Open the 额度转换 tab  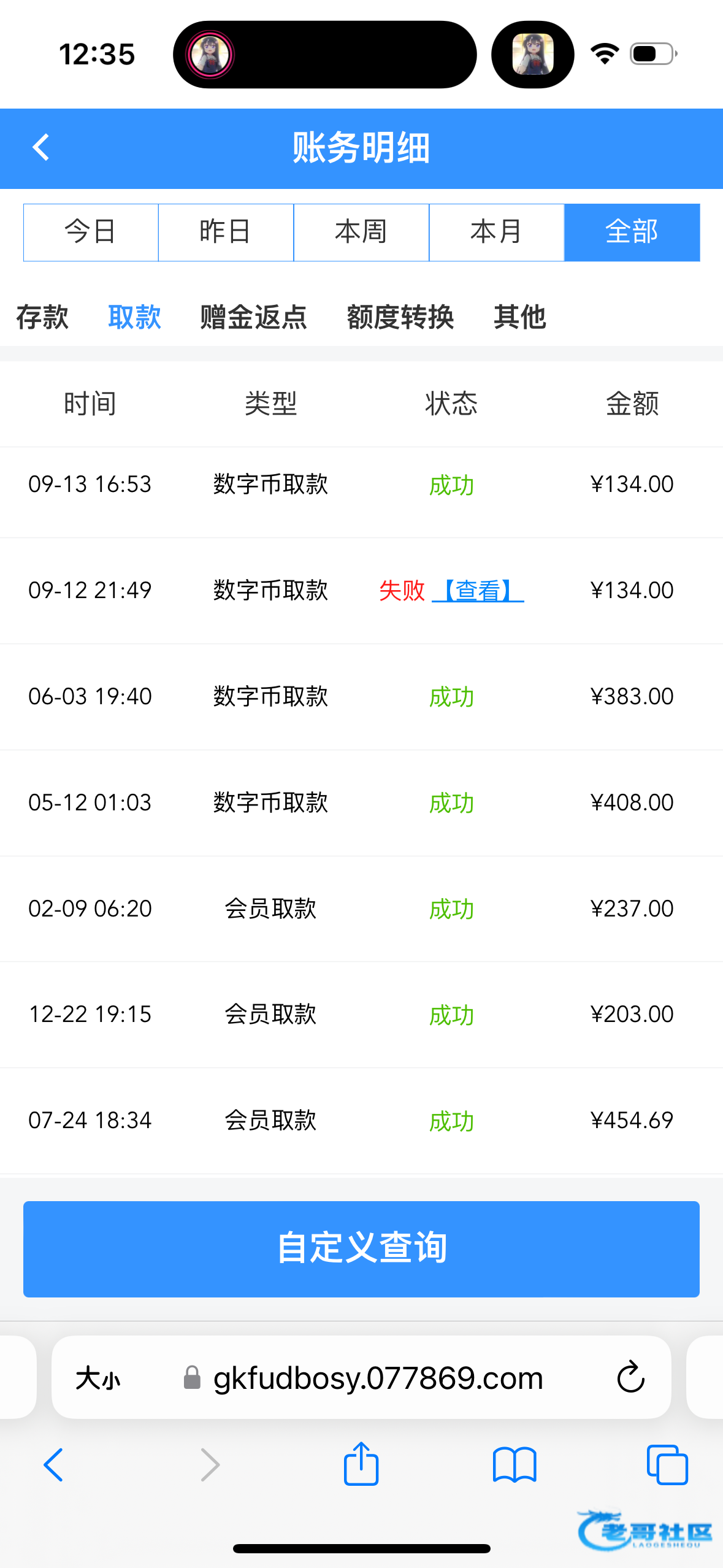400,317
